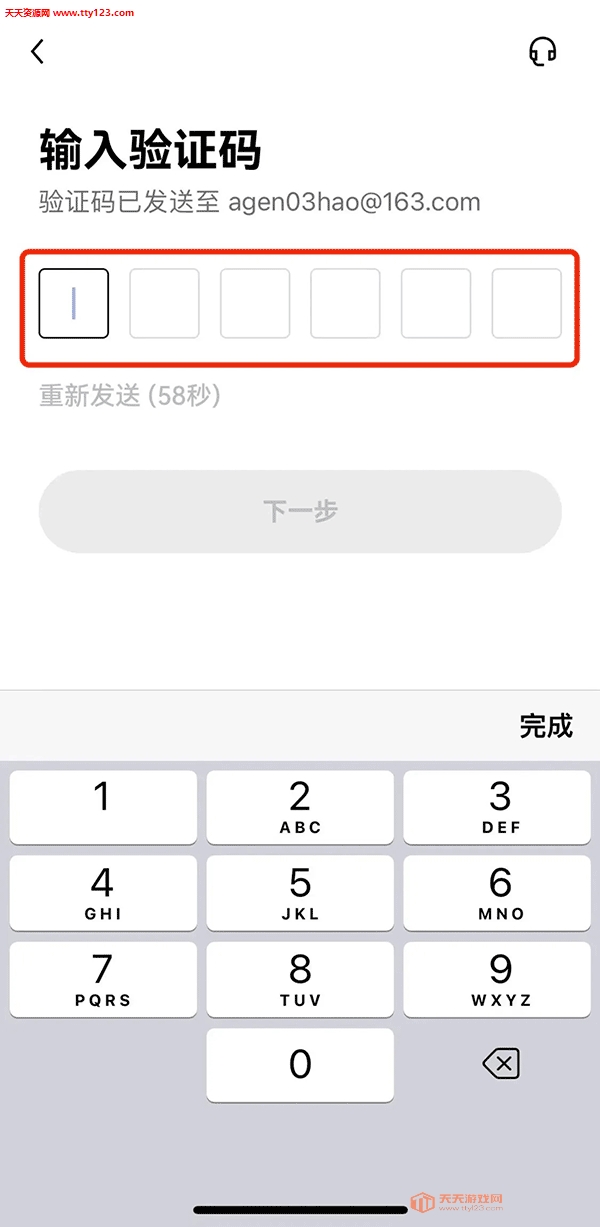Hit the keypad backspace key
600x1227 pixels.
tap(500, 1064)
